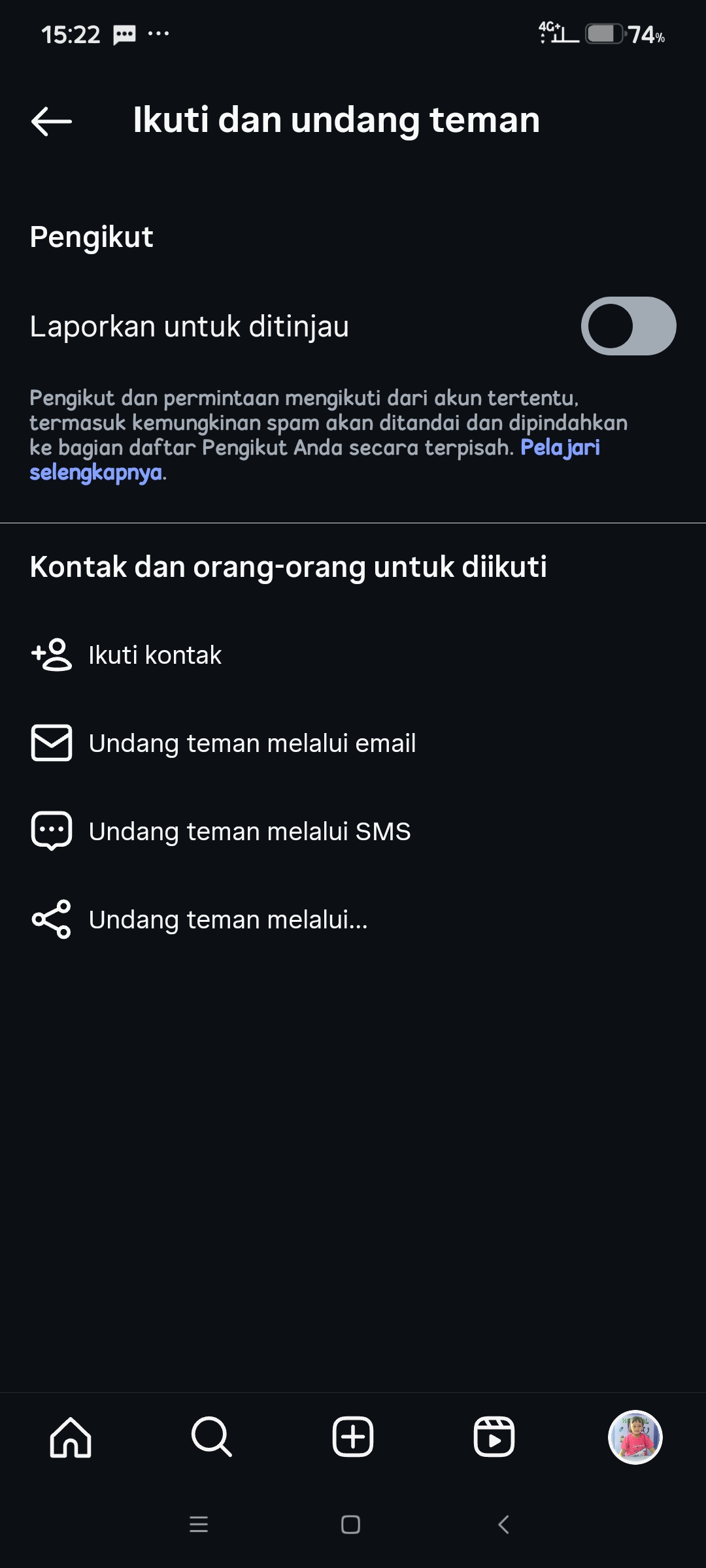Open Undang teman melalui... share option
This screenshot has height=1568, width=706.
tap(227, 920)
